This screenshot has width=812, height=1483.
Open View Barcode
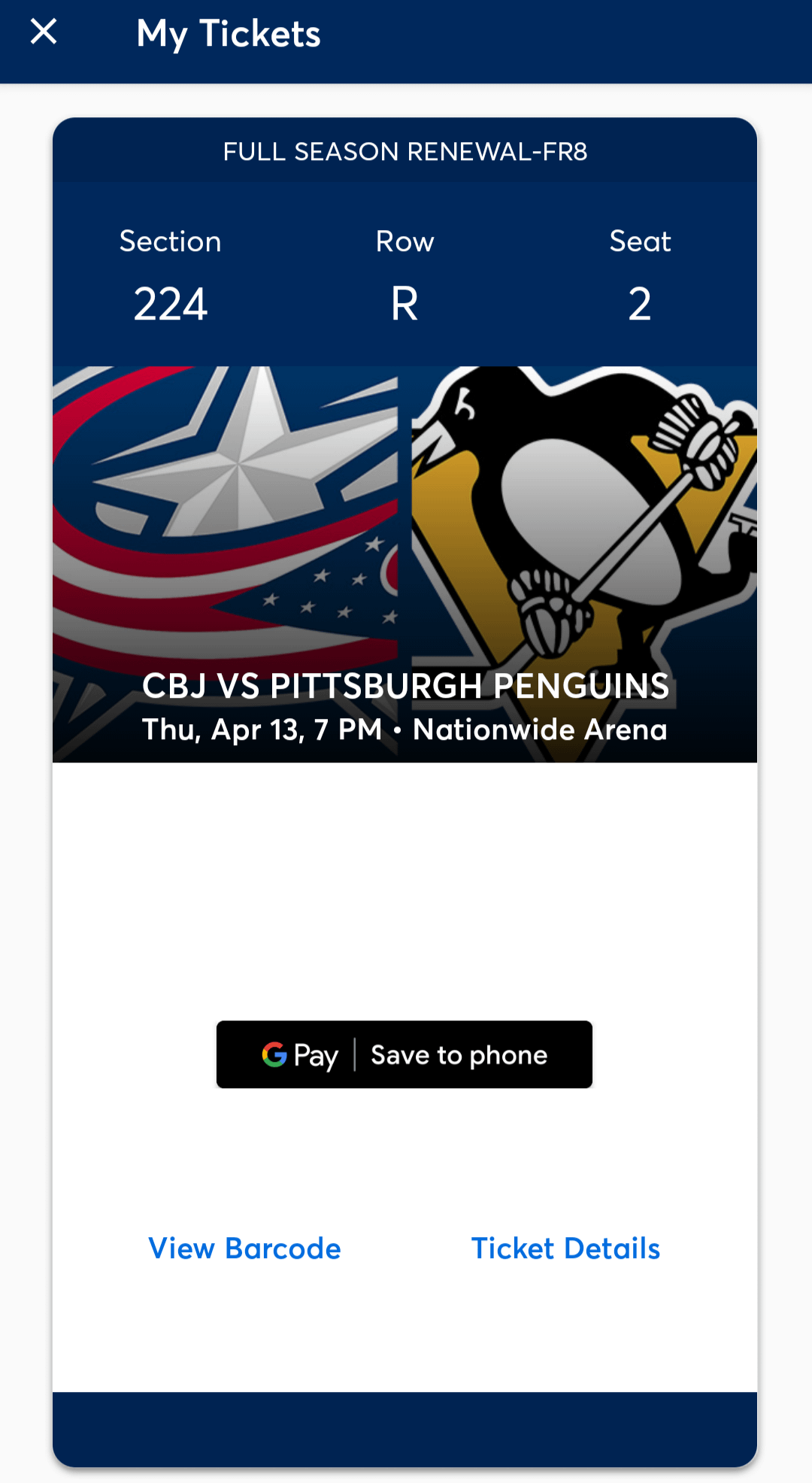pos(244,1248)
